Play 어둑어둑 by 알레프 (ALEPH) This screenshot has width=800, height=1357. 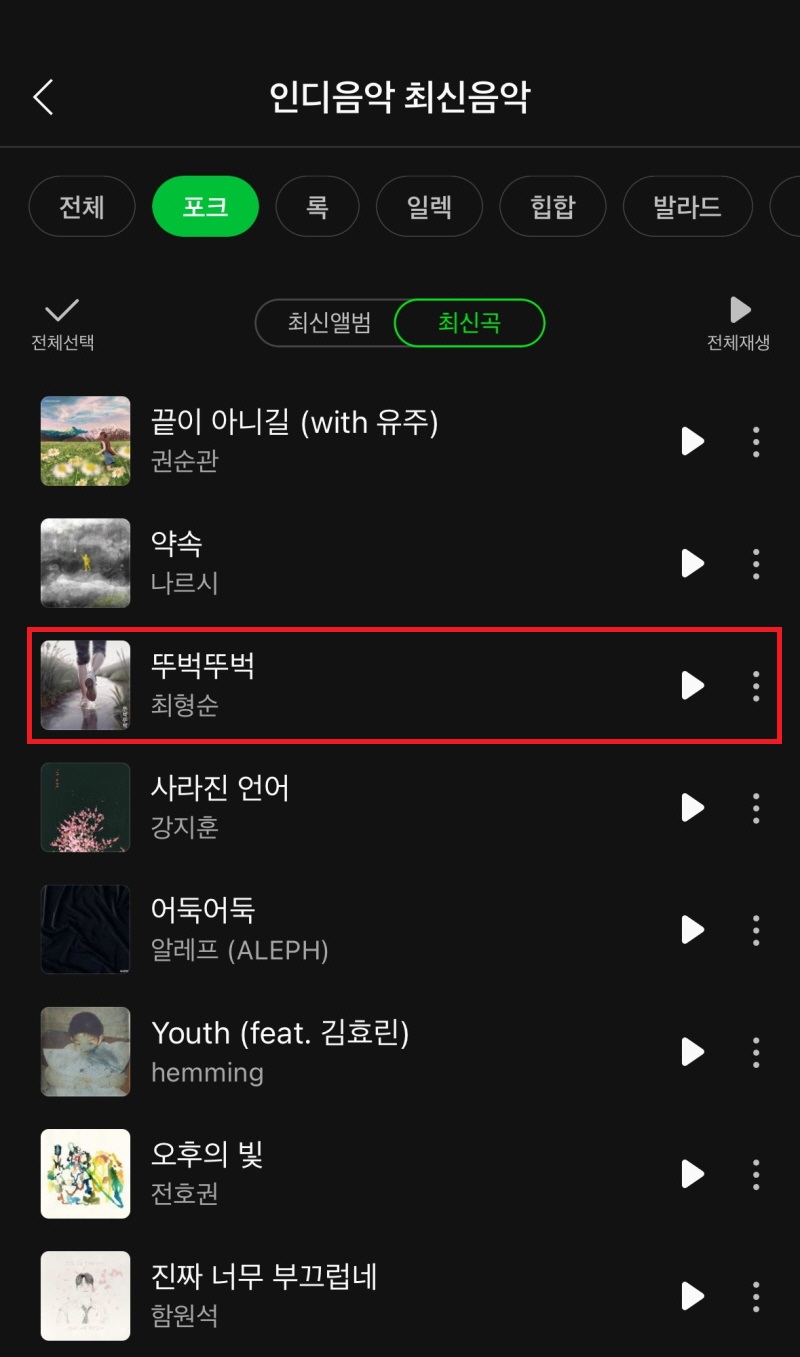pyautogui.click(x=692, y=929)
